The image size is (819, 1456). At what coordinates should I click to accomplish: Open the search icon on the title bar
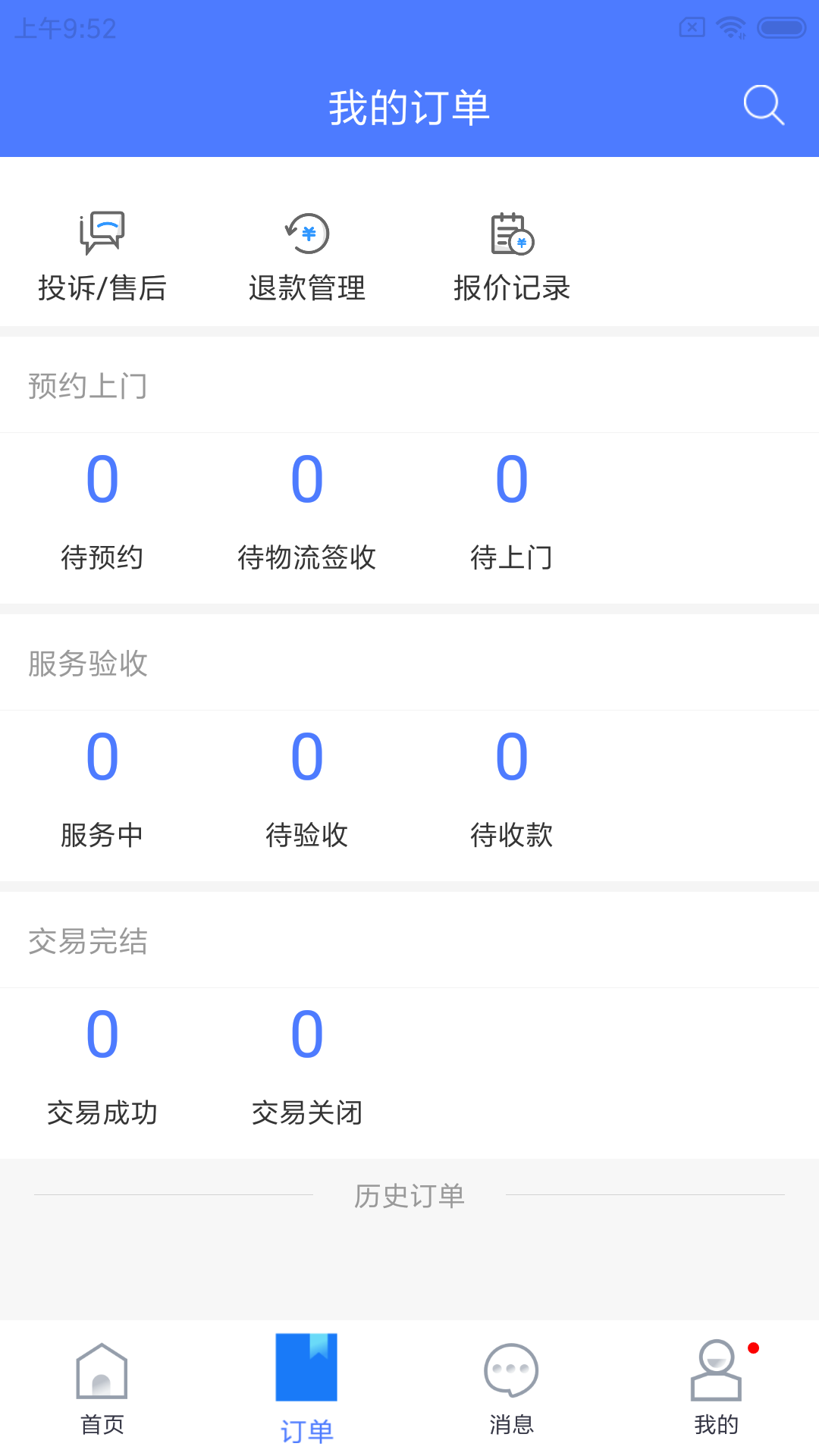[x=763, y=105]
